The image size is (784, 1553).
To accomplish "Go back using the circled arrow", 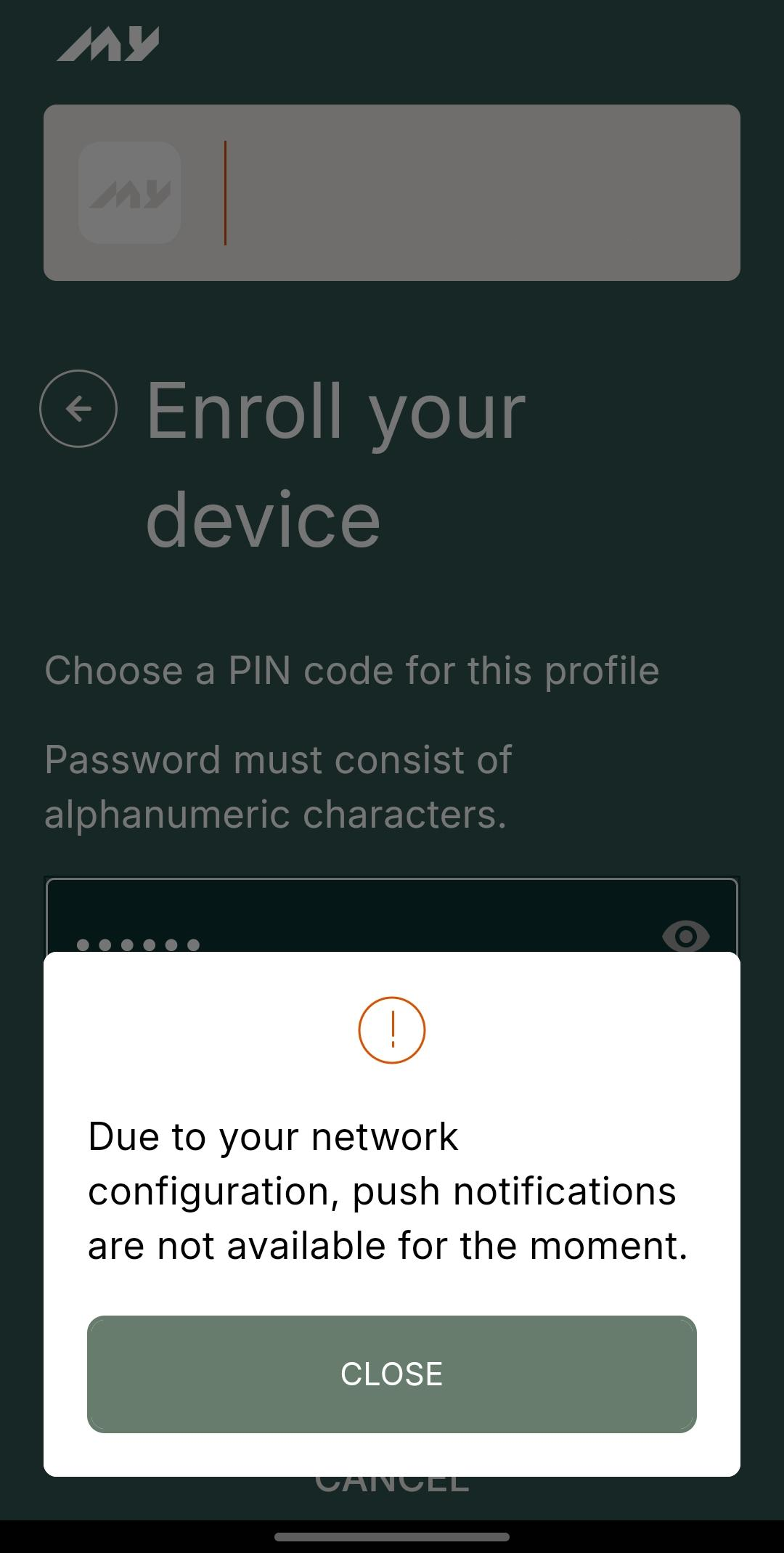I will pos(78,409).
